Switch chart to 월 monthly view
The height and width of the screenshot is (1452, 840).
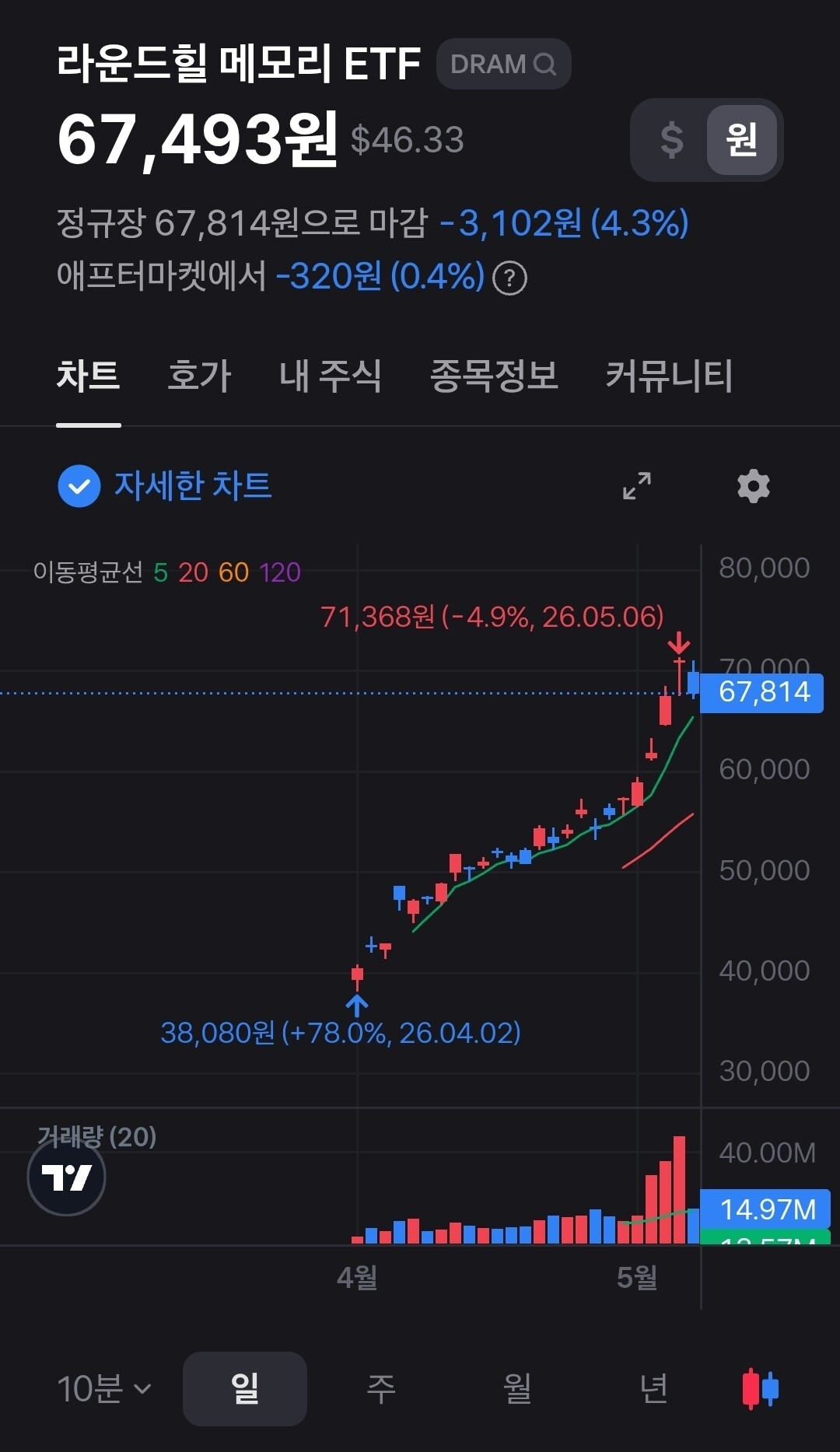pyautogui.click(x=517, y=1389)
